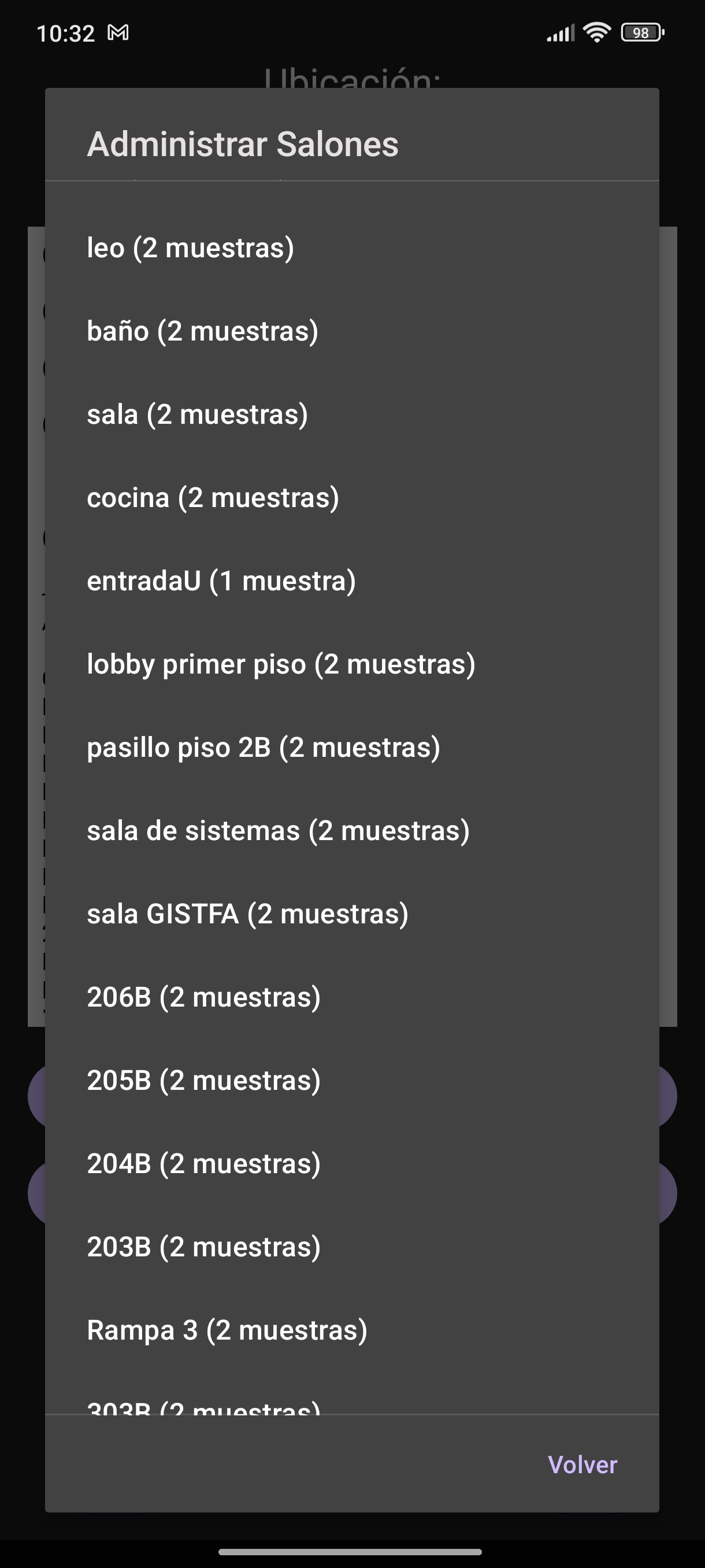This screenshot has width=705, height=1568.
Task: Tap Volver to close the dialog
Action: click(582, 1466)
